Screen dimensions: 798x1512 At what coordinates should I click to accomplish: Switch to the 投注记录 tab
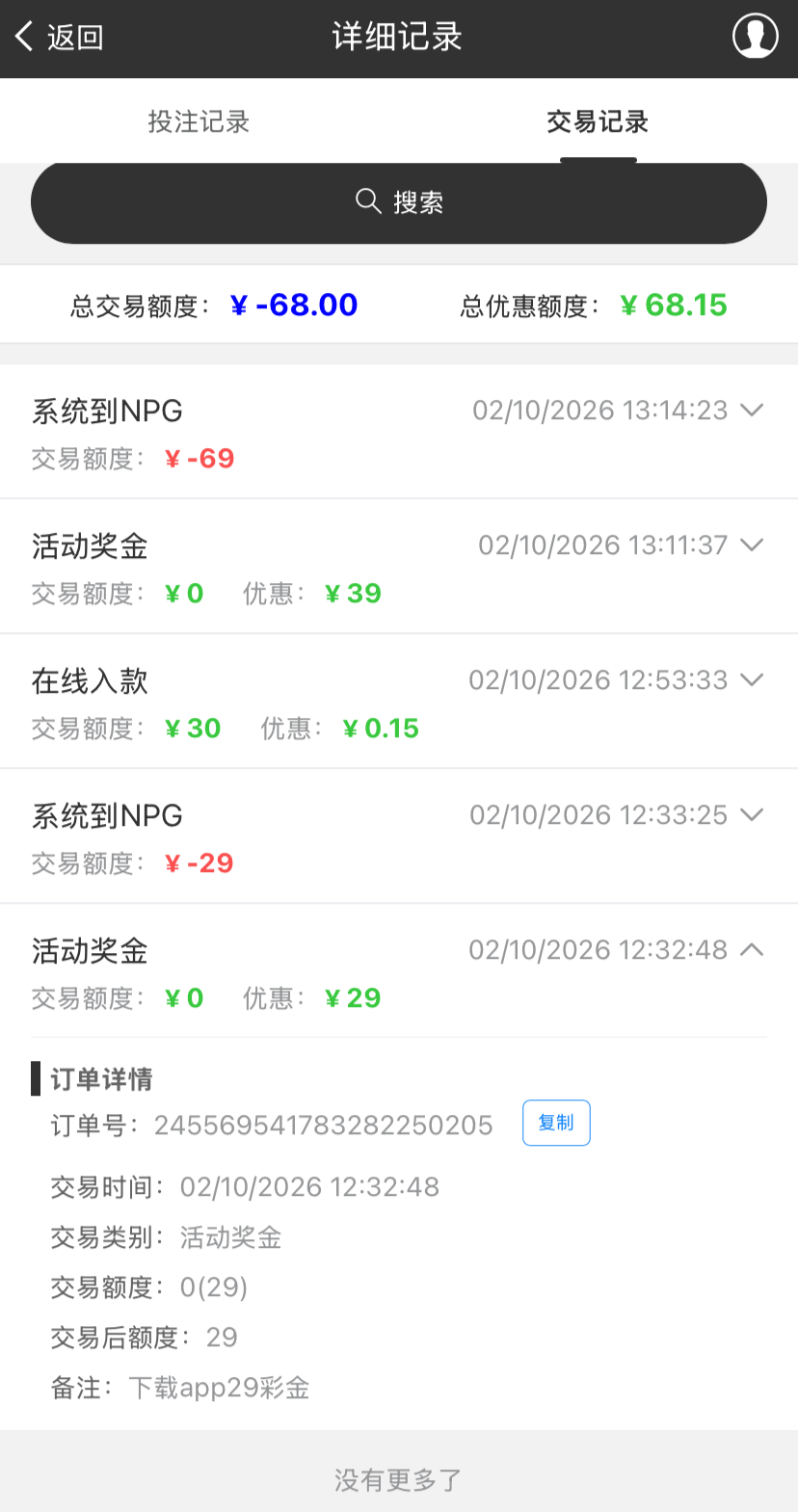[199, 121]
